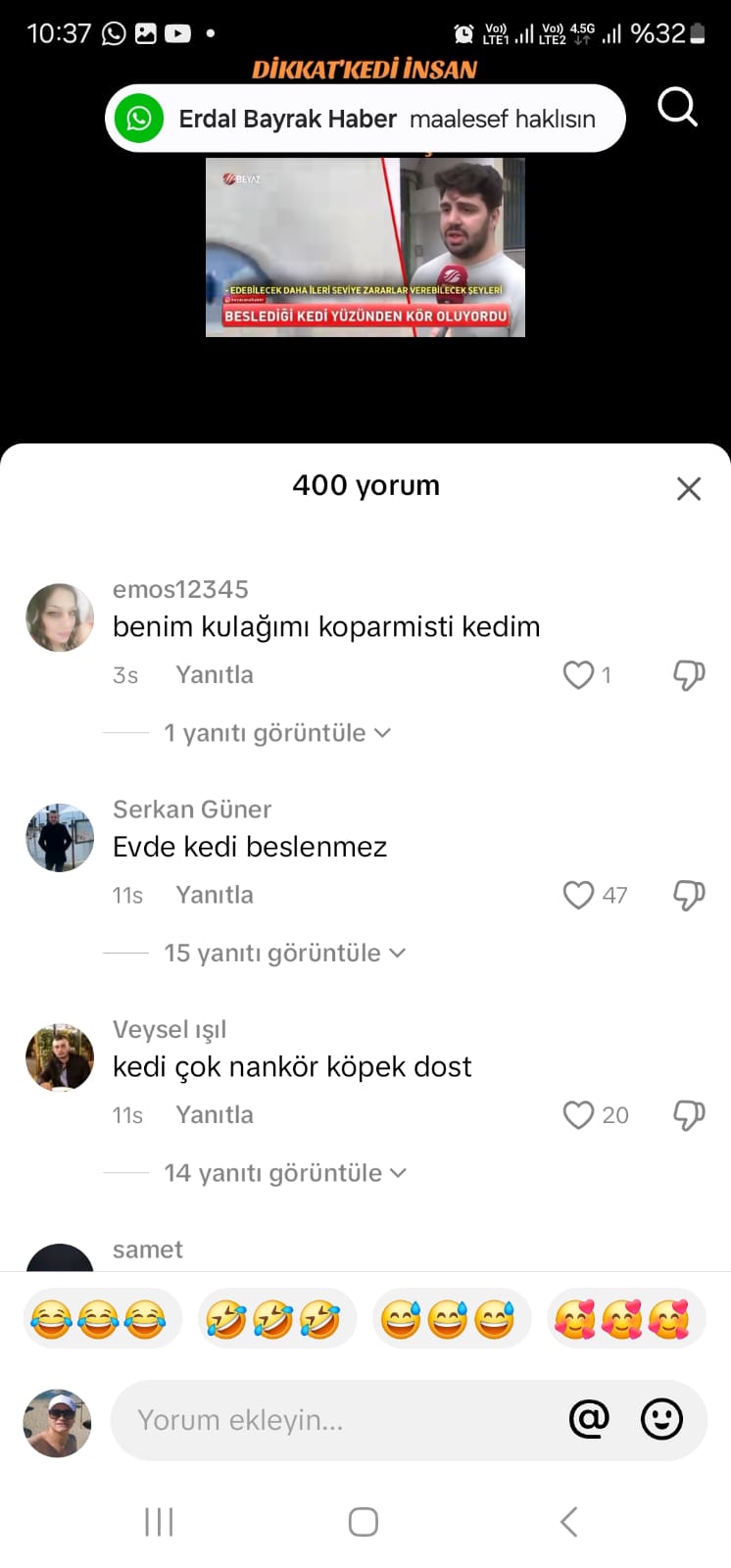The image size is (731, 1568).
Task: Dislike Serkan Güner's comment
Action: click(x=689, y=895)
